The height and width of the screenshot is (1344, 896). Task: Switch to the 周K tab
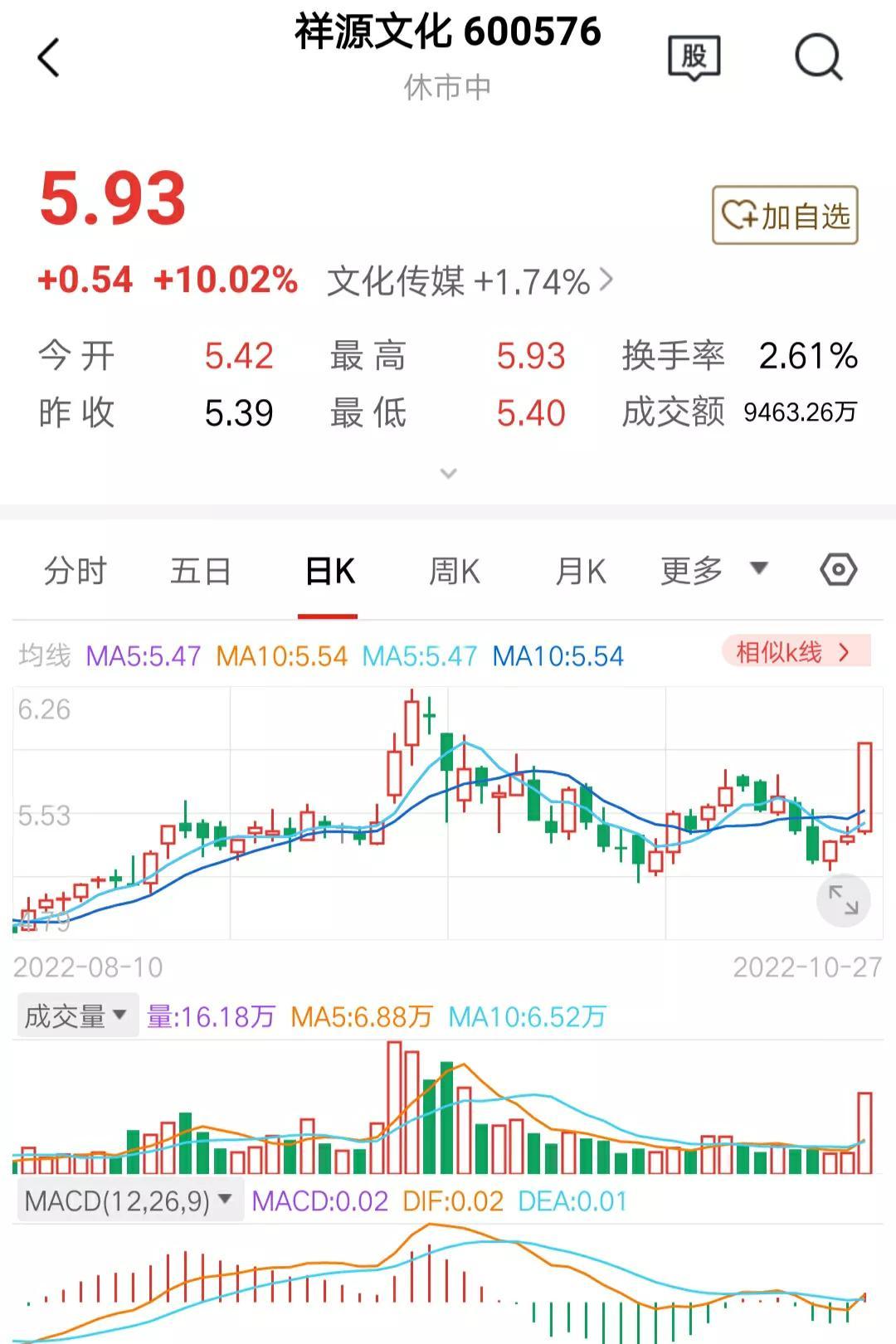point(455,571)
